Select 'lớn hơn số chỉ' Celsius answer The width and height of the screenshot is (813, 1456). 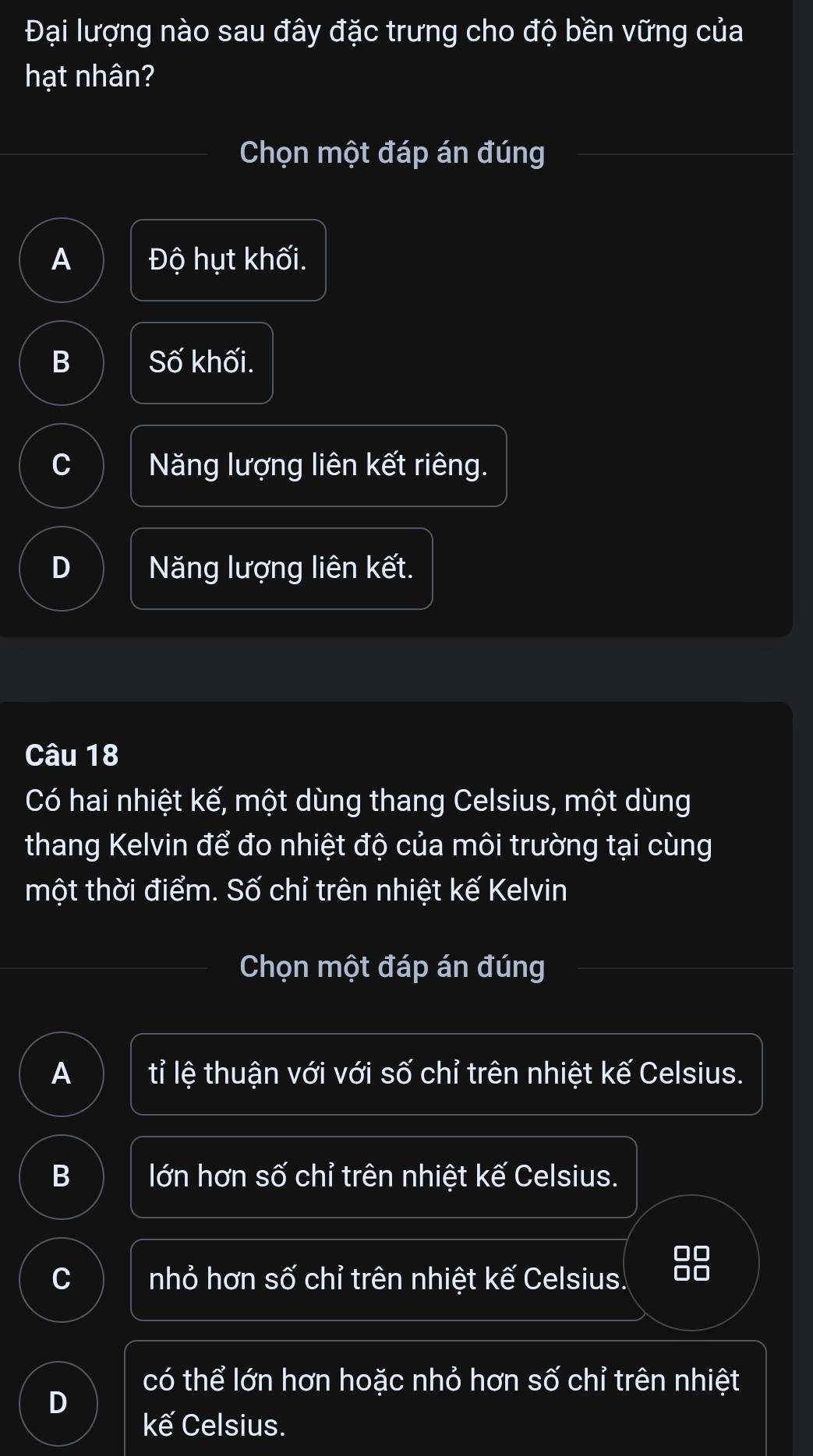click(x=383, y=1176)
